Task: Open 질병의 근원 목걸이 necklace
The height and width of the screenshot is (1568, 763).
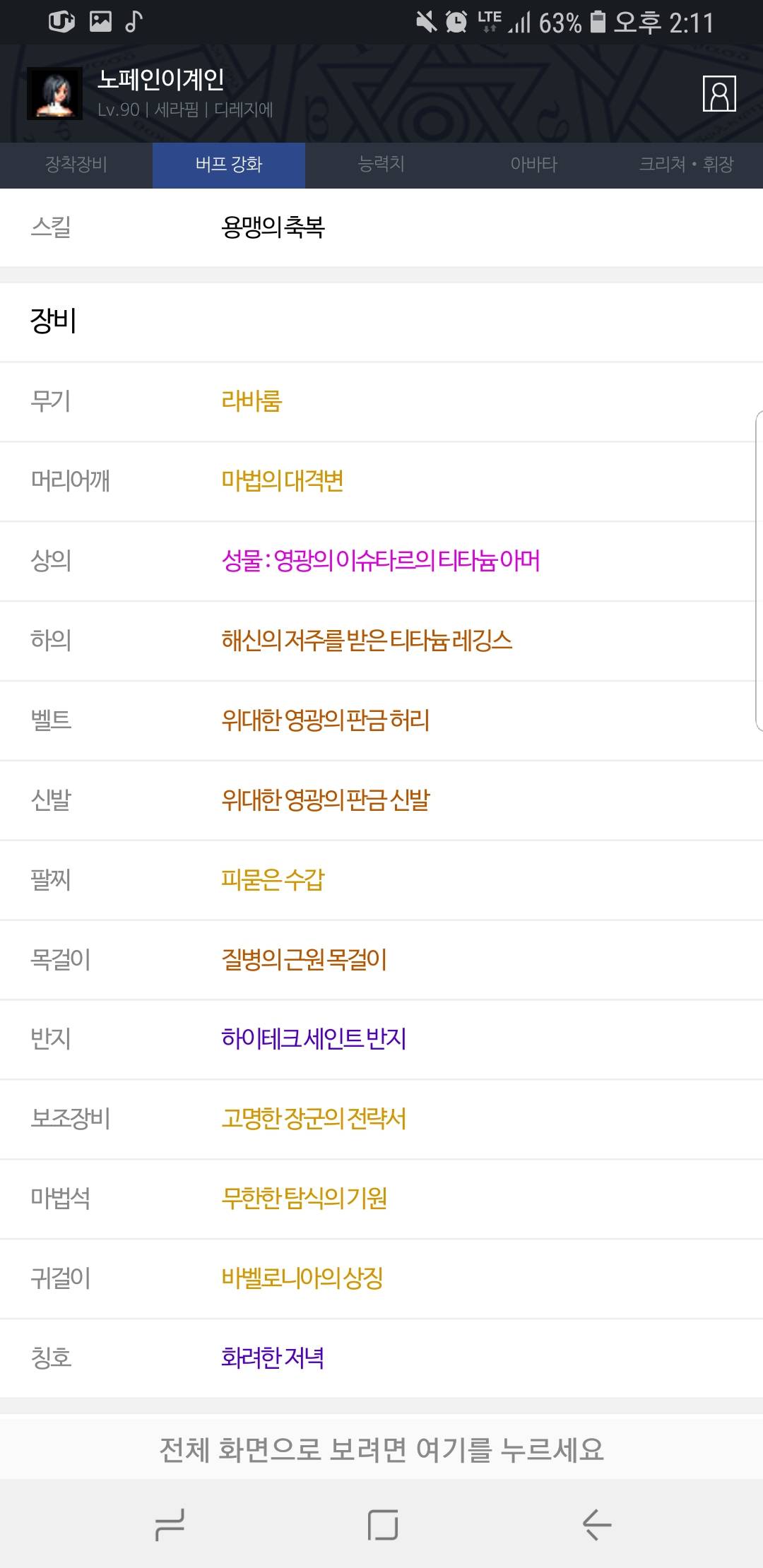Action: 304,960
